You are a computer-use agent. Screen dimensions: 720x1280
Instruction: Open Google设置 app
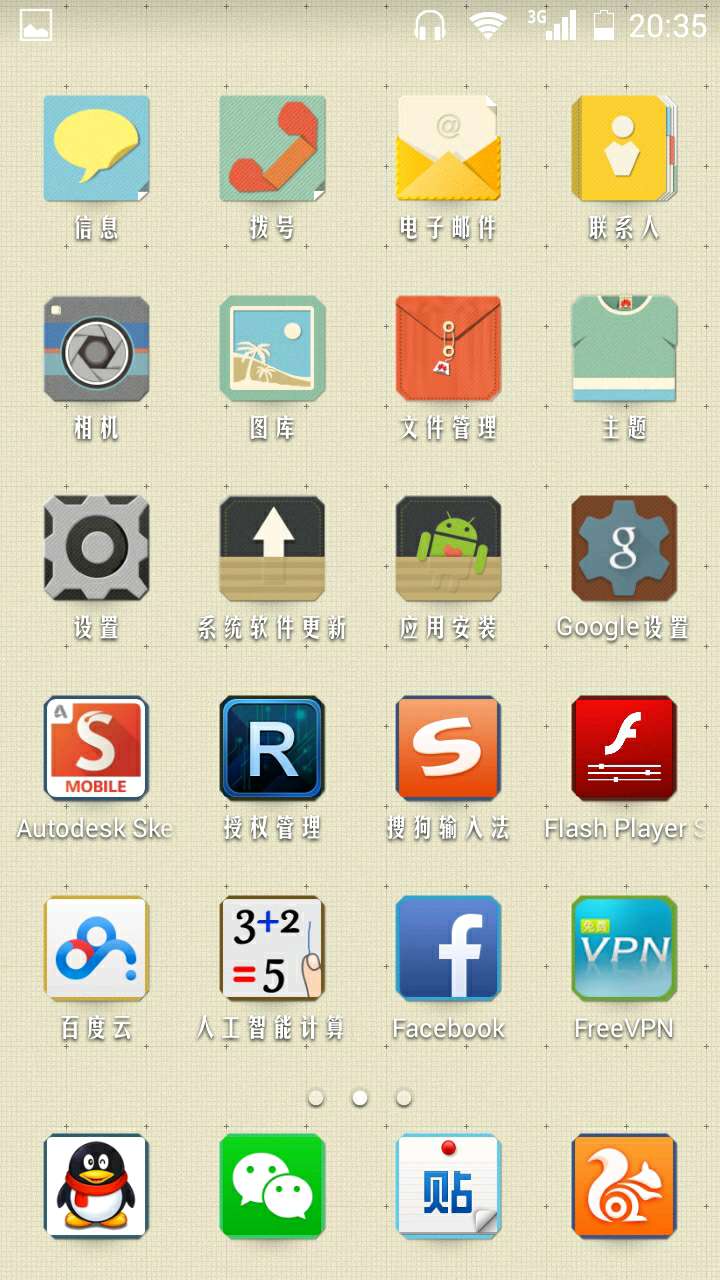(x=624, y=549)
